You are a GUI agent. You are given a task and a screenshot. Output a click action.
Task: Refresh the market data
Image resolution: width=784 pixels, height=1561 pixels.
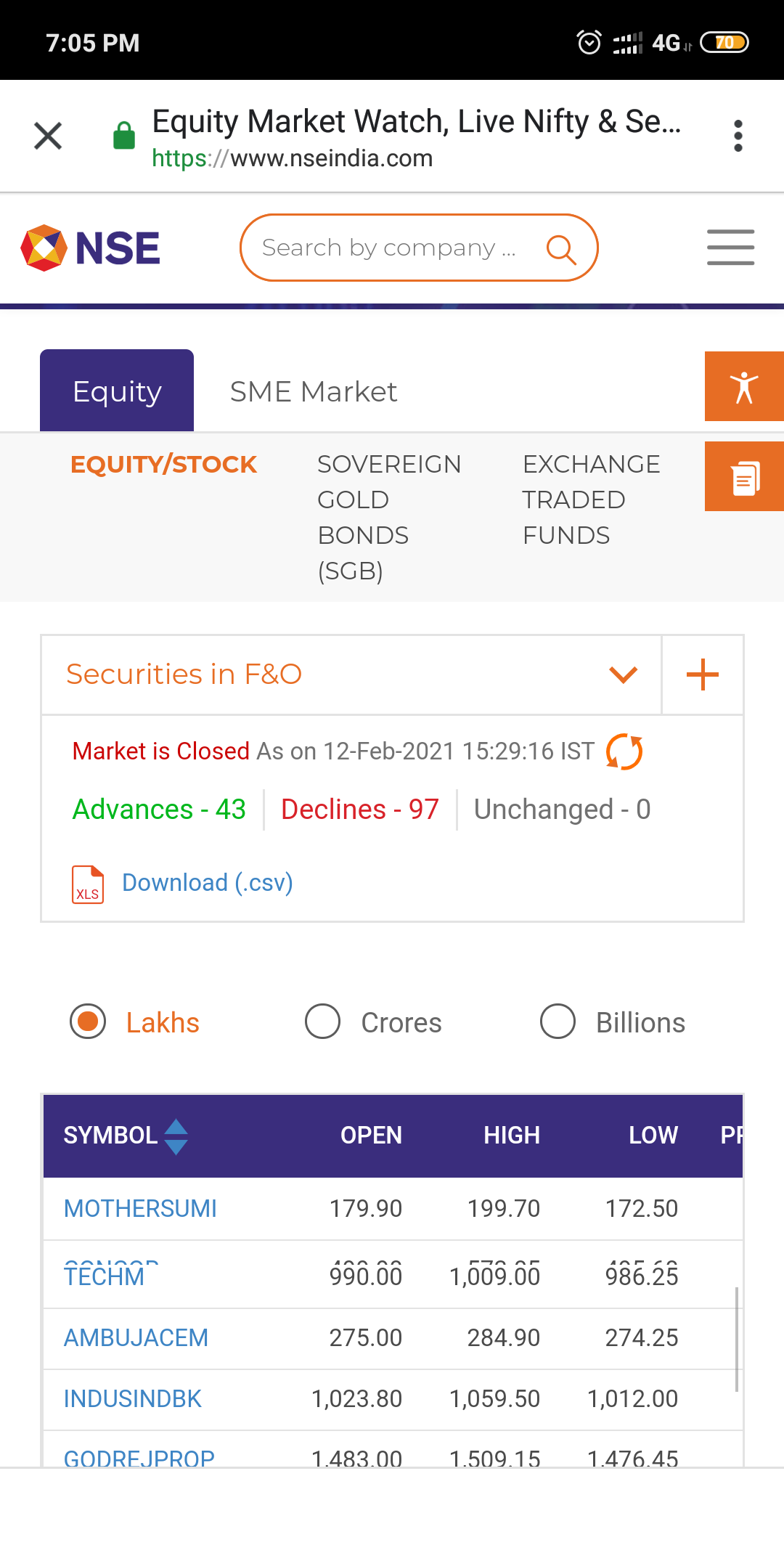(x=624, y=751)
